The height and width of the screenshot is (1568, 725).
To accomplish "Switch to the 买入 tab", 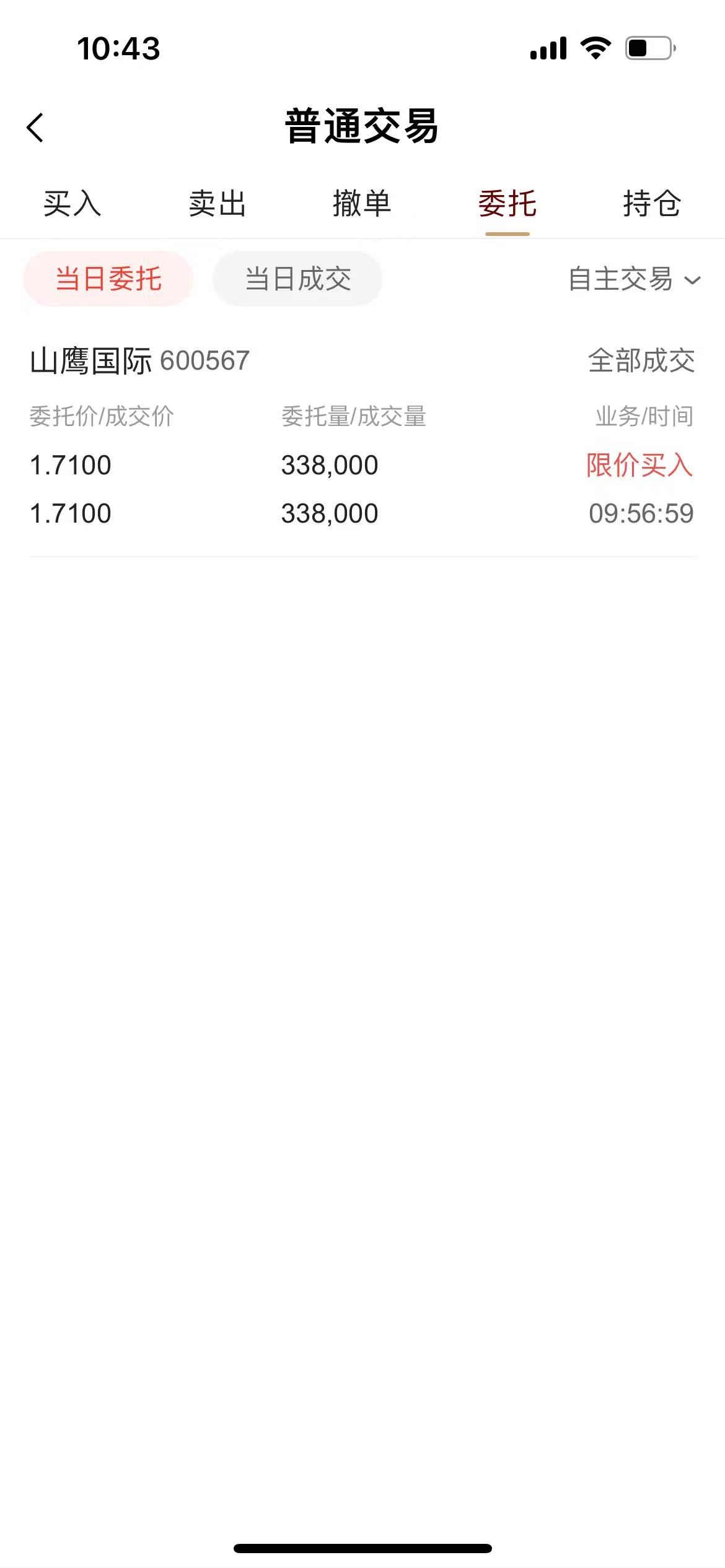I will [x=72, y=204].
